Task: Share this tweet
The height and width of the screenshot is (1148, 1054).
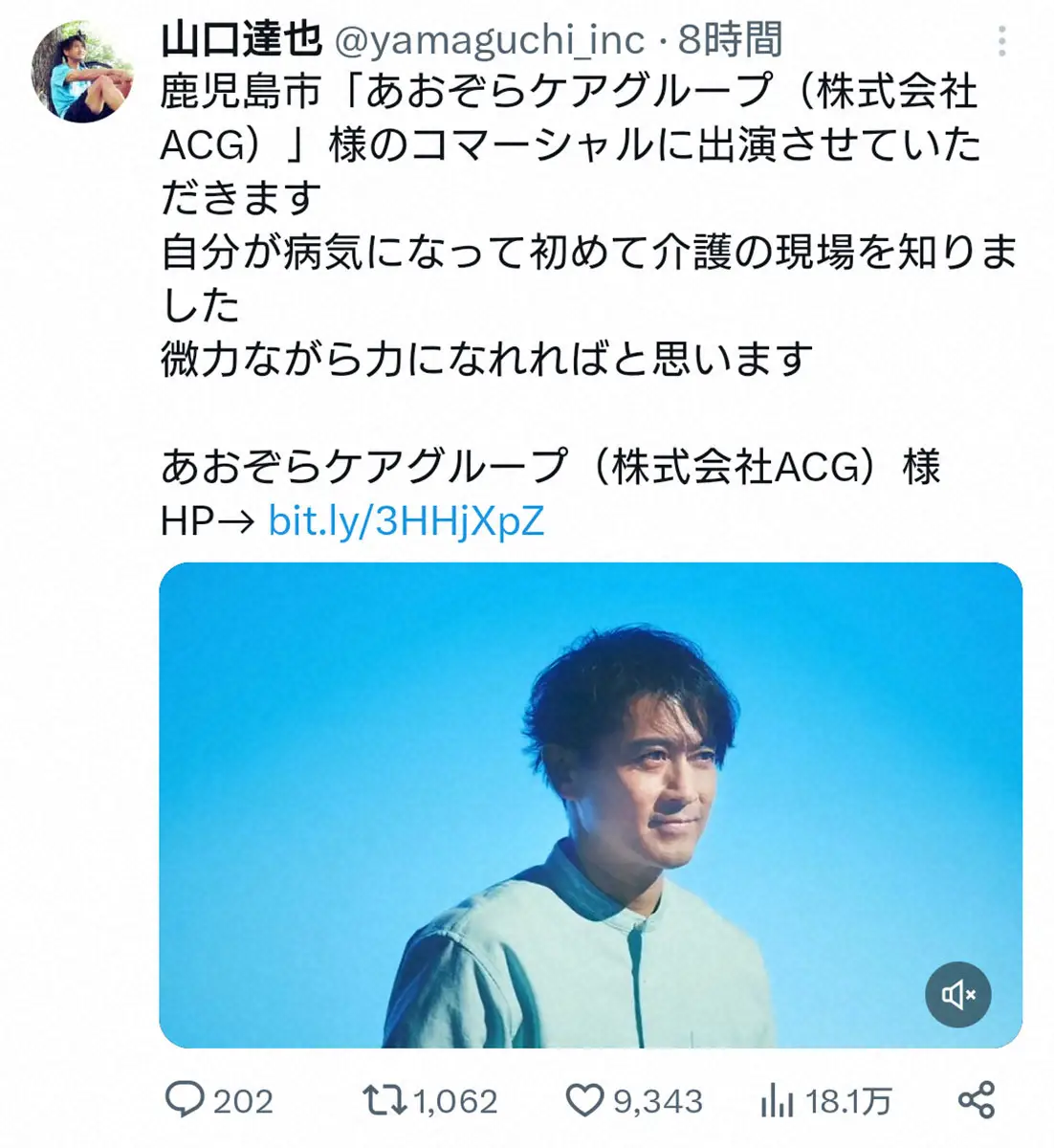Action: click(976, 1100)
